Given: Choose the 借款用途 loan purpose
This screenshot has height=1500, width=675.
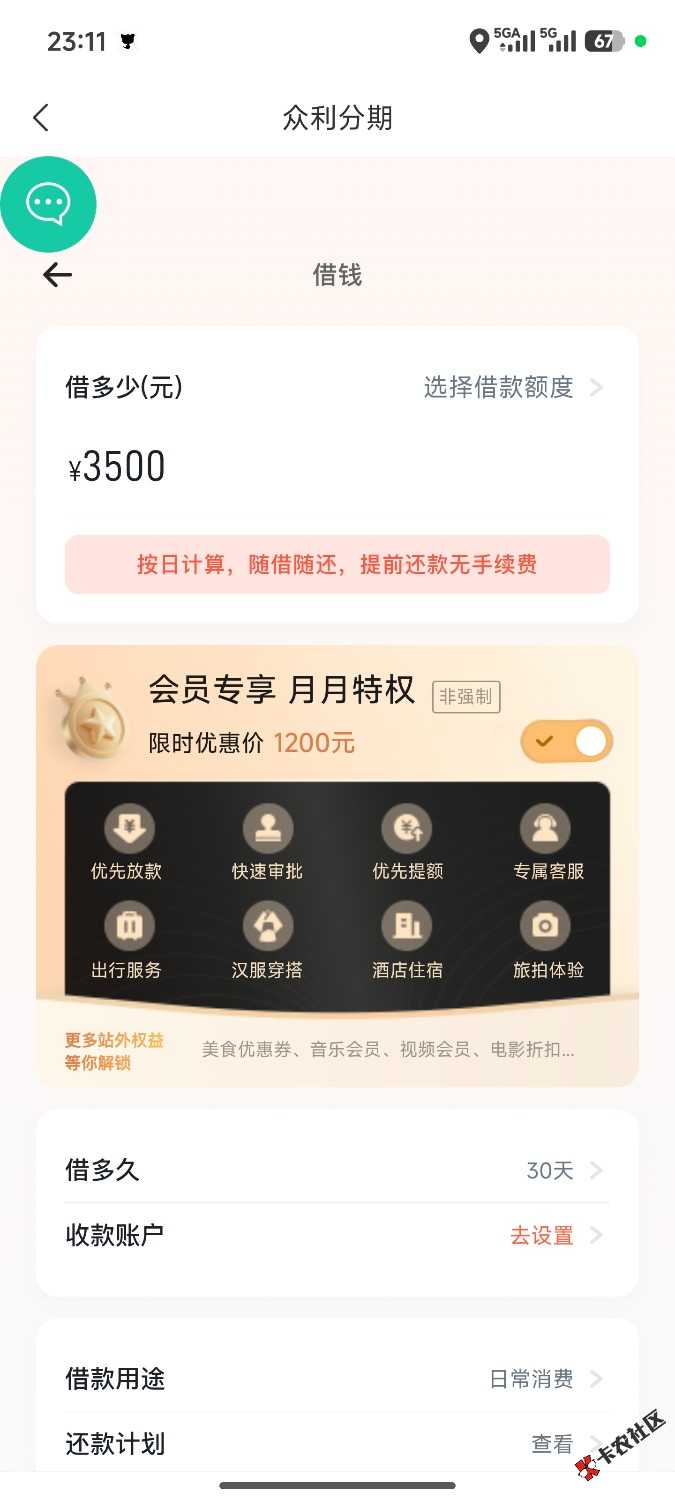Looking at the screenshot, I should point(337,1379).
